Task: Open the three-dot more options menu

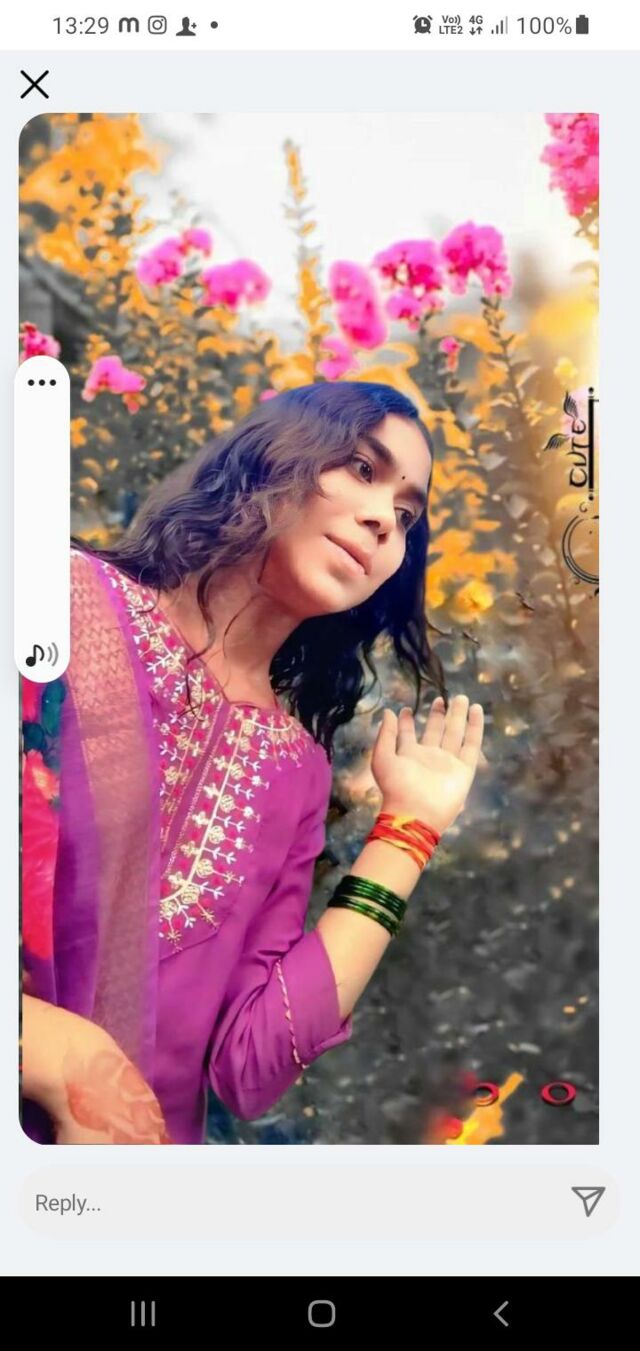Action: (42, 383)
